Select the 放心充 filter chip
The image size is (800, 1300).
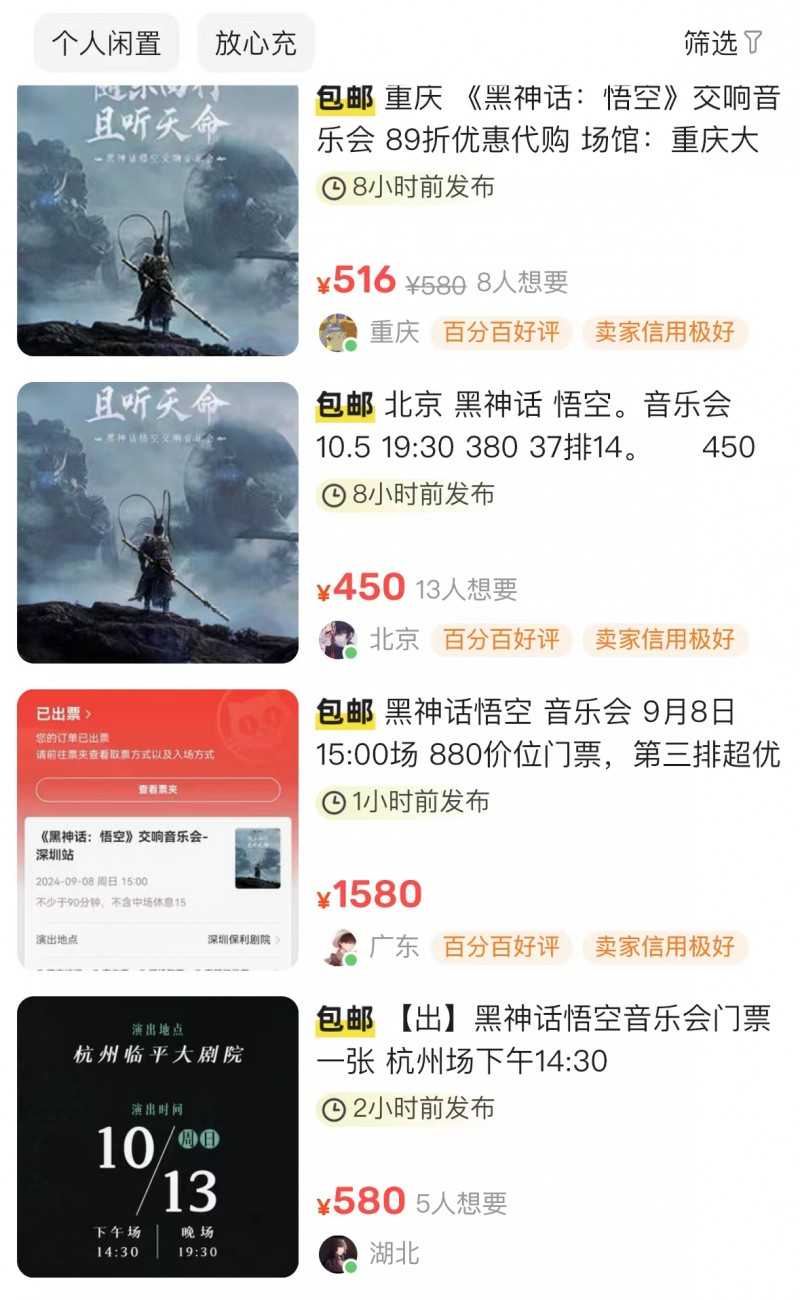[x=256, y=43]
